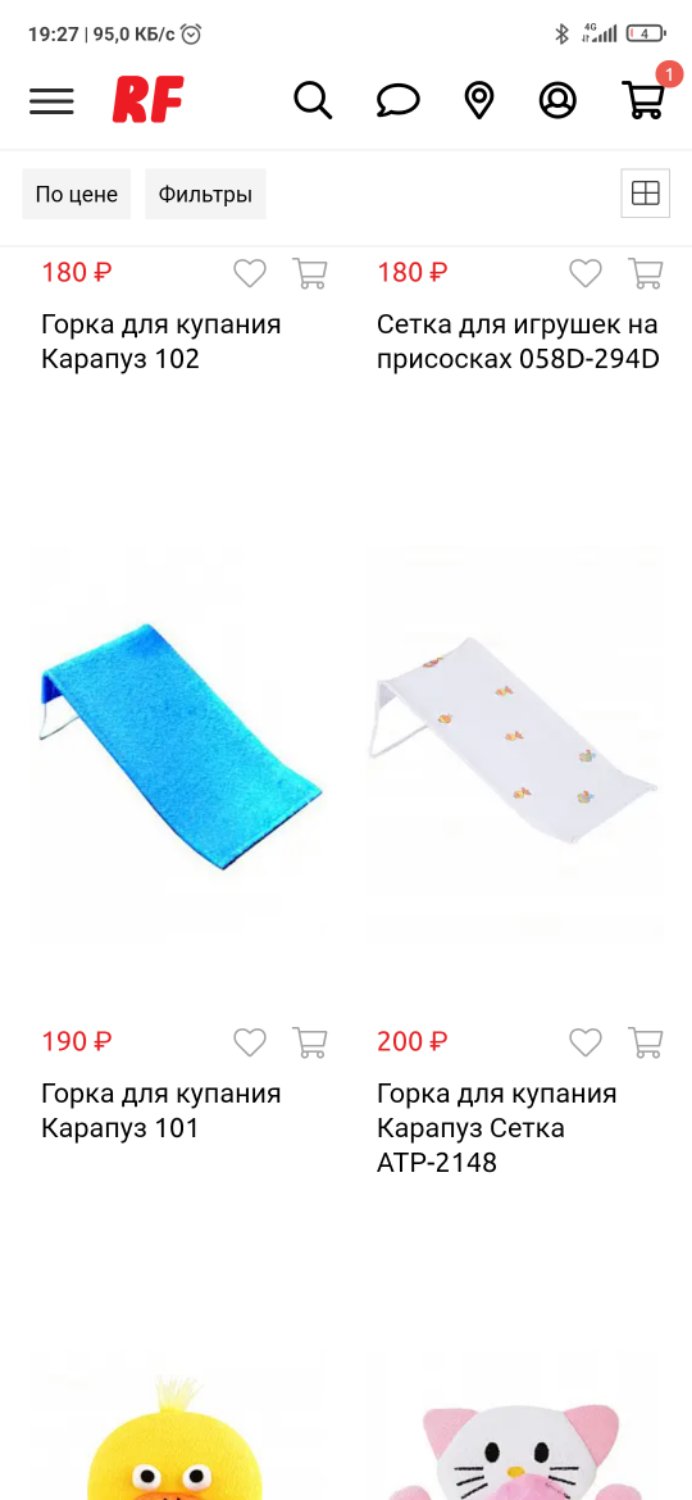Add Горка для купания Карапуз 102 to cart
The image size is (692, 1500).
[x=310, y=273]
